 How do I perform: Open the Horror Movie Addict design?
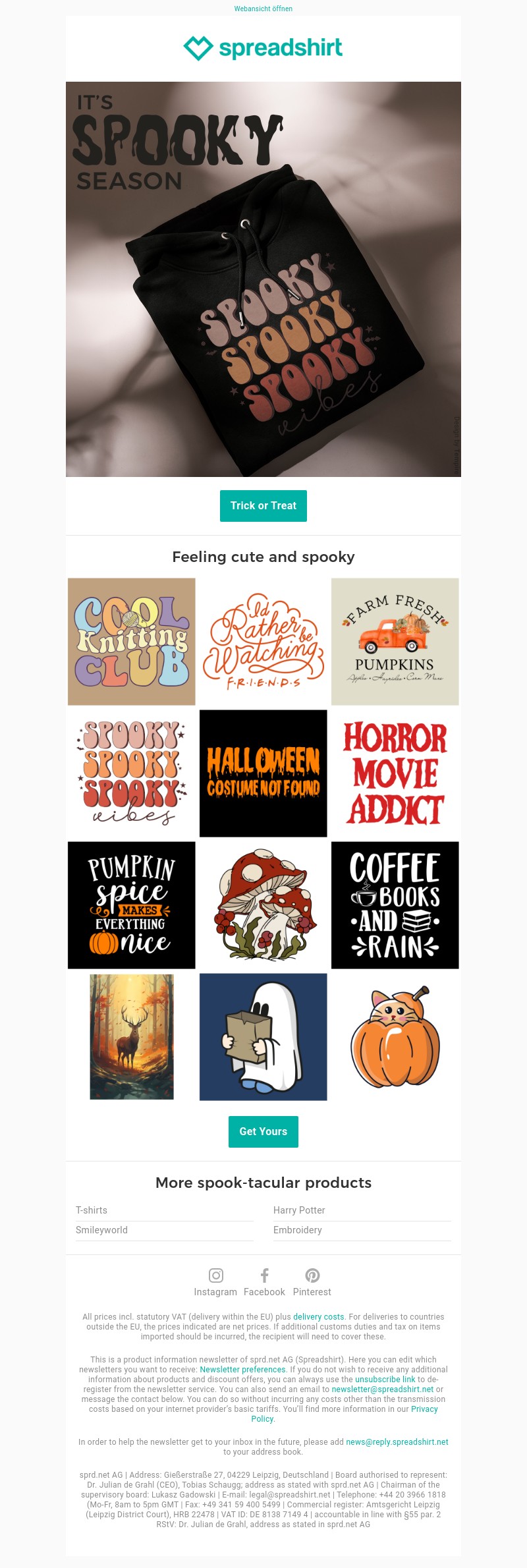pos(395,773)
